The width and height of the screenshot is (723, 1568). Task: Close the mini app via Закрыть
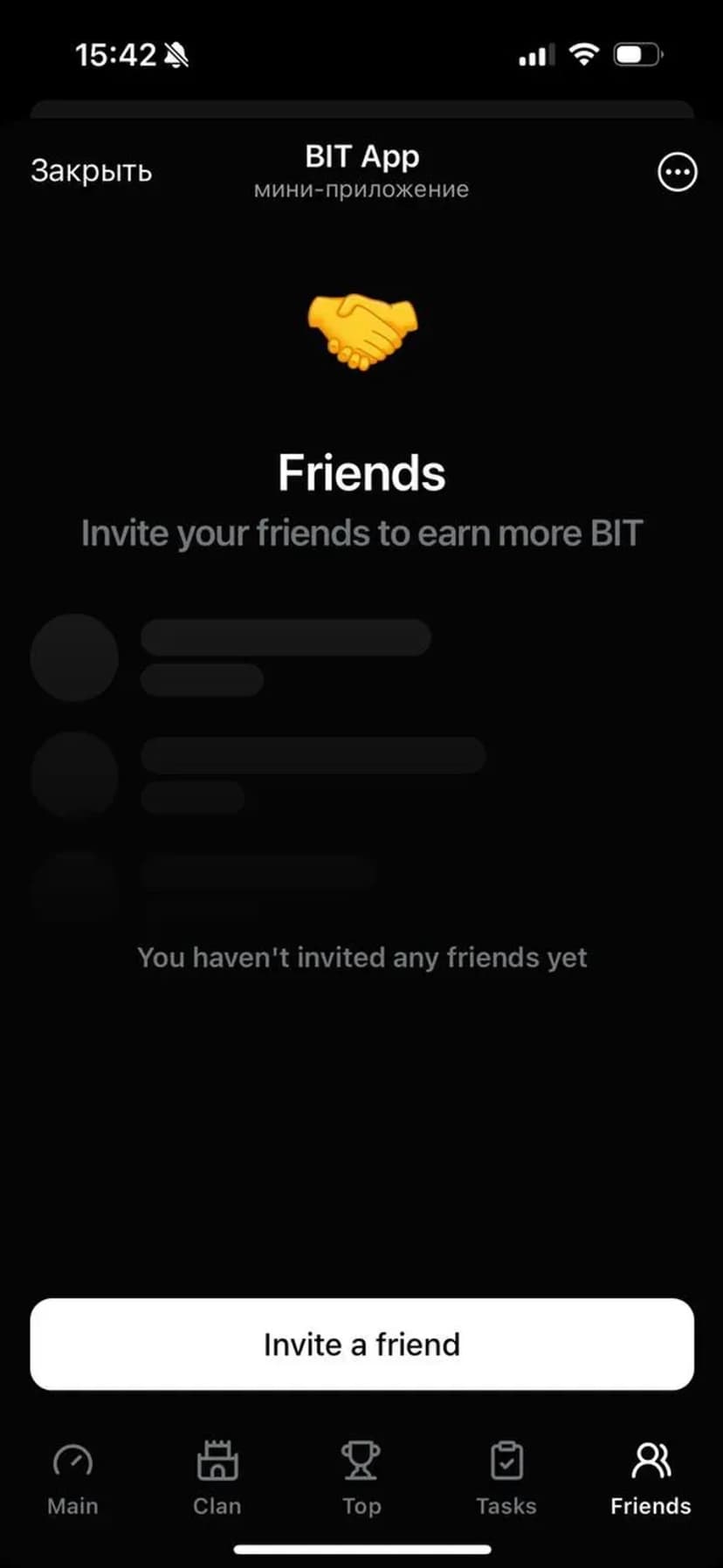tap(91, 171)
